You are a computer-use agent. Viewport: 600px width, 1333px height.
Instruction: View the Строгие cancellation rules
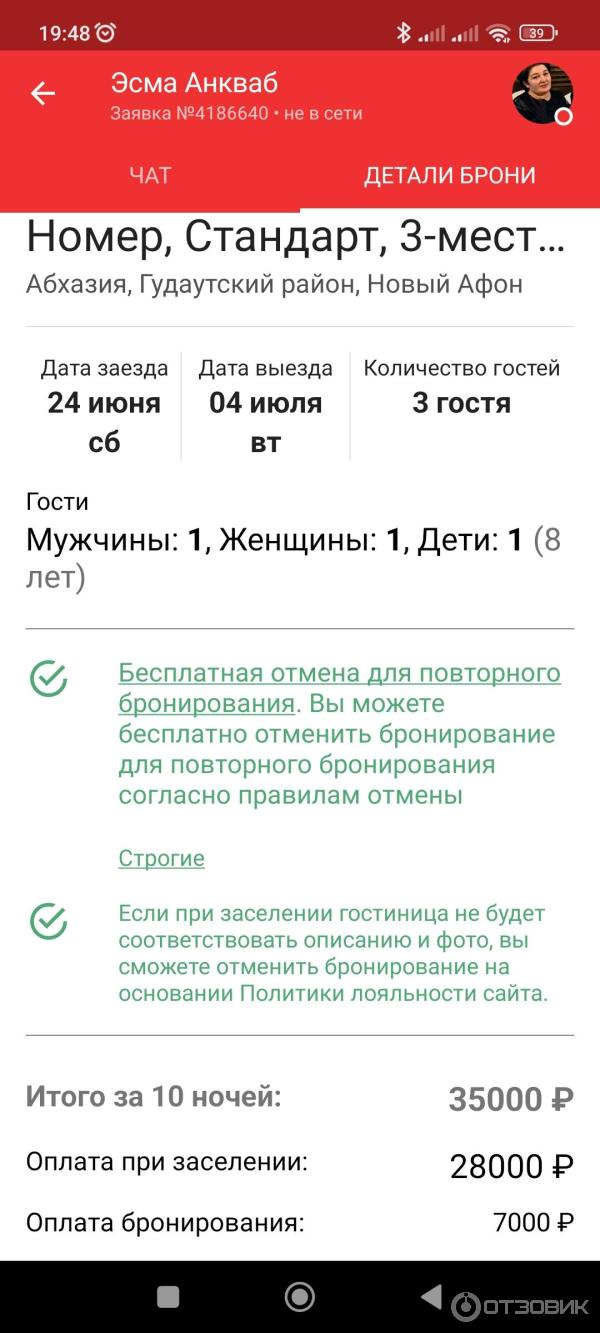[161, 858]
